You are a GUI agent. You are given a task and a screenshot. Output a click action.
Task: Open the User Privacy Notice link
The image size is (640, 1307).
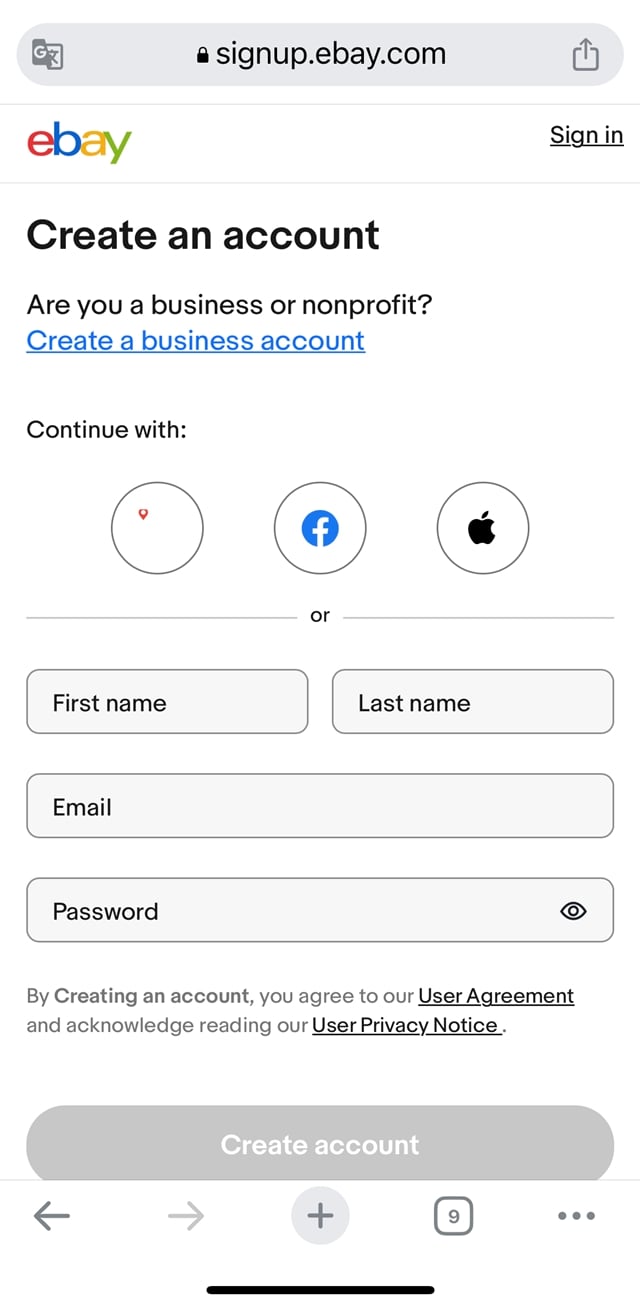click(405, 1025)
